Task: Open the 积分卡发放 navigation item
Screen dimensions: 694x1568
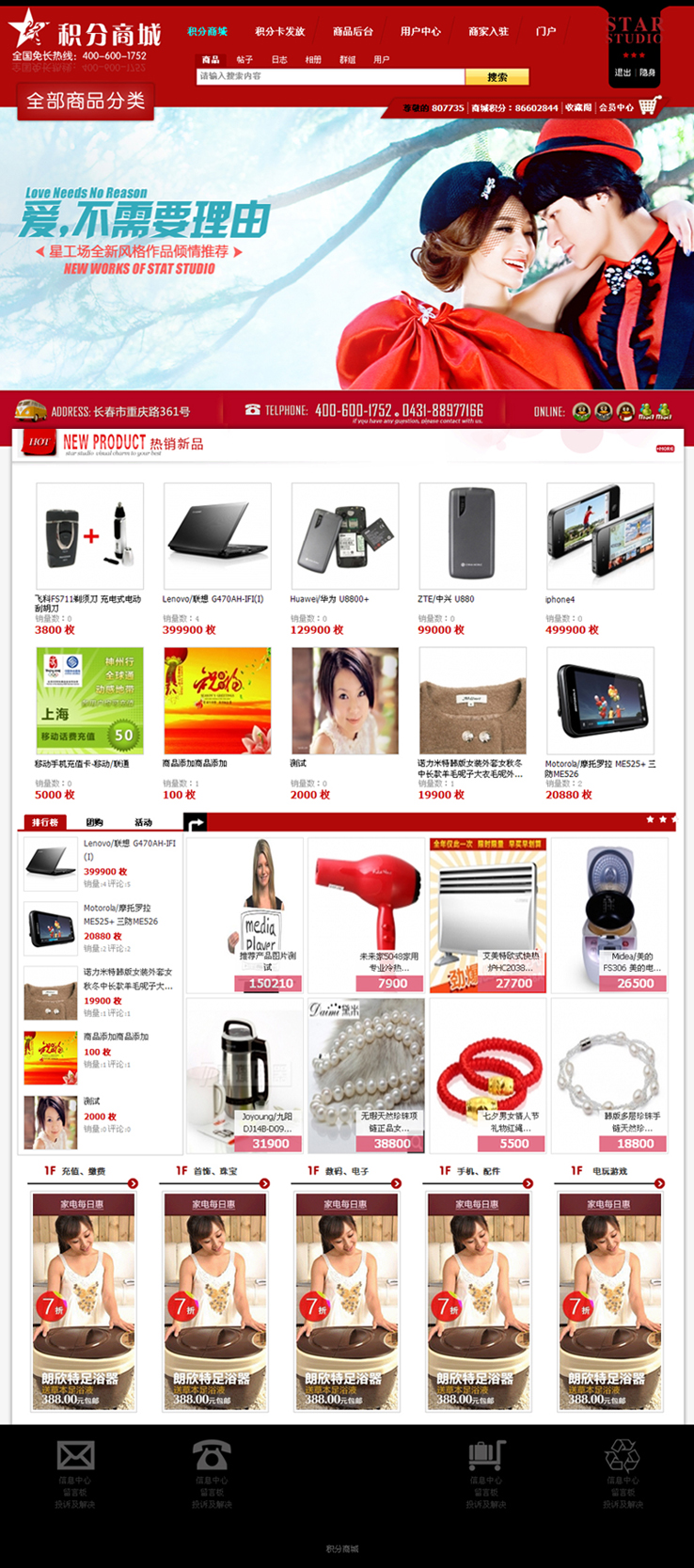Action: pyautogui.click(x=279, y=31)
